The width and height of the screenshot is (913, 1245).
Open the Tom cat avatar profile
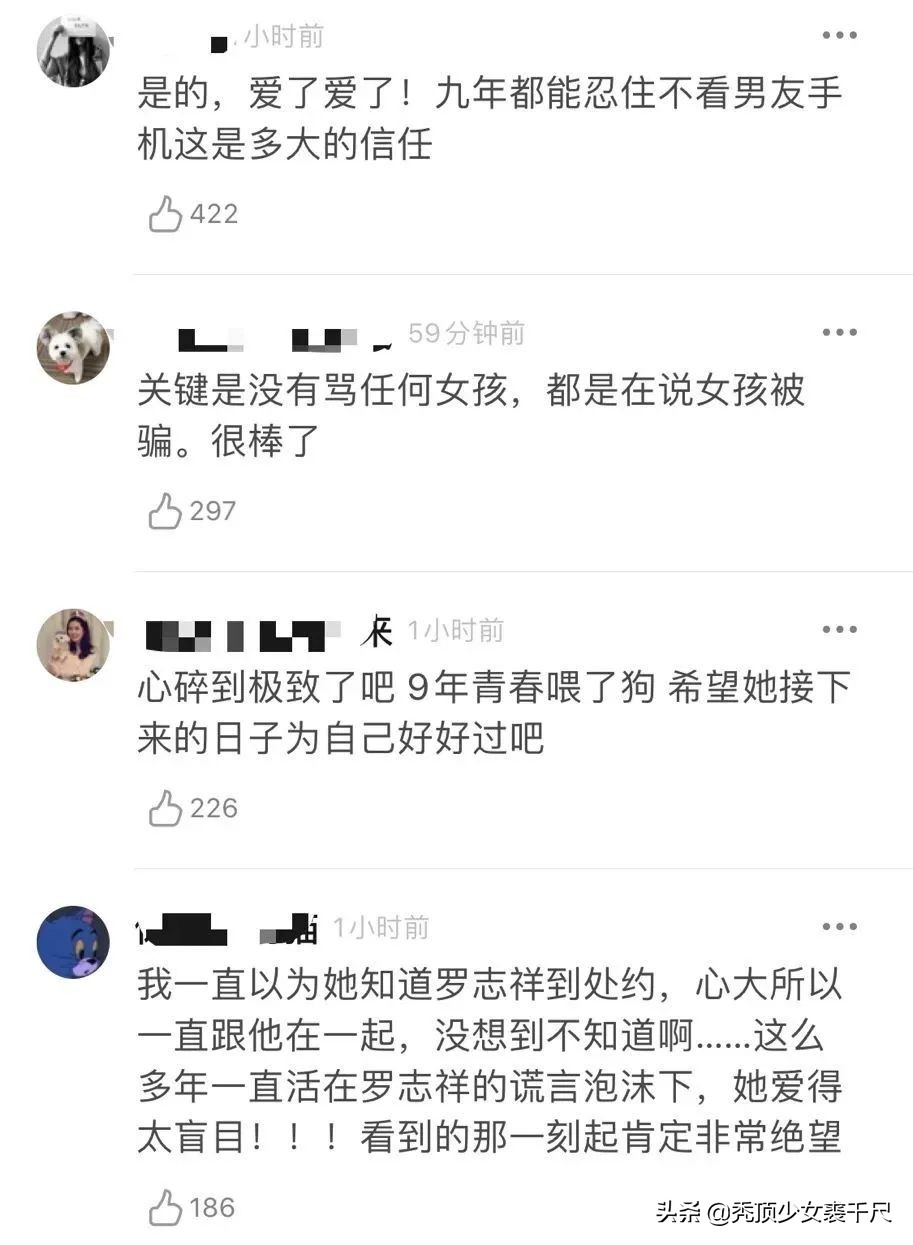coord(72,944)
